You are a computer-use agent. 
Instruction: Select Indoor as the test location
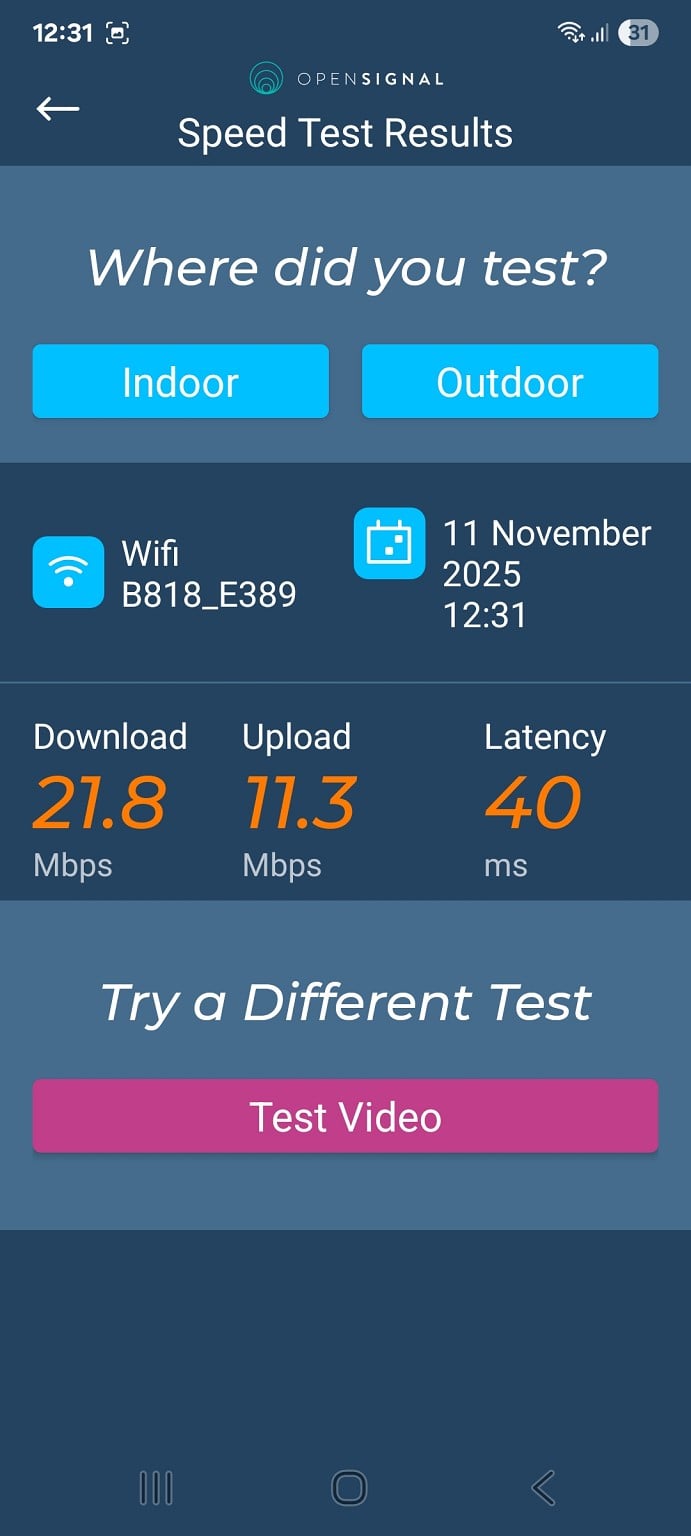[180, 382]
